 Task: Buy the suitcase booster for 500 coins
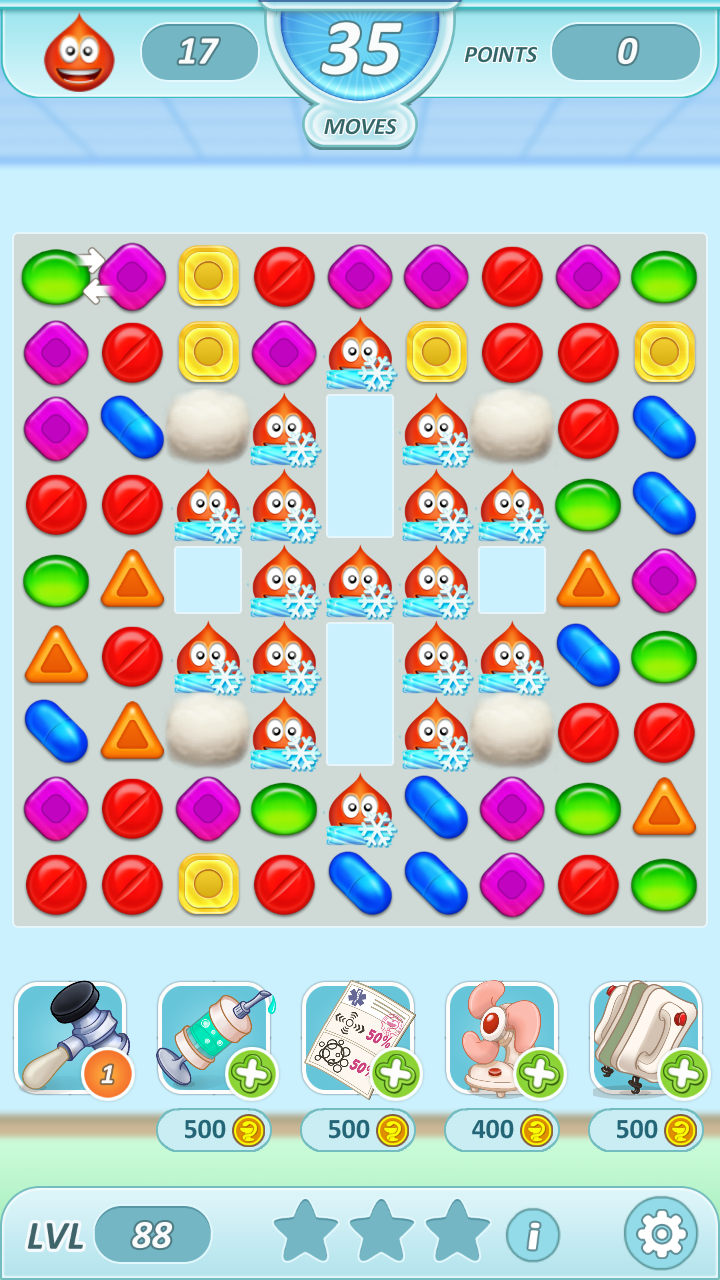pos(645,1130)
